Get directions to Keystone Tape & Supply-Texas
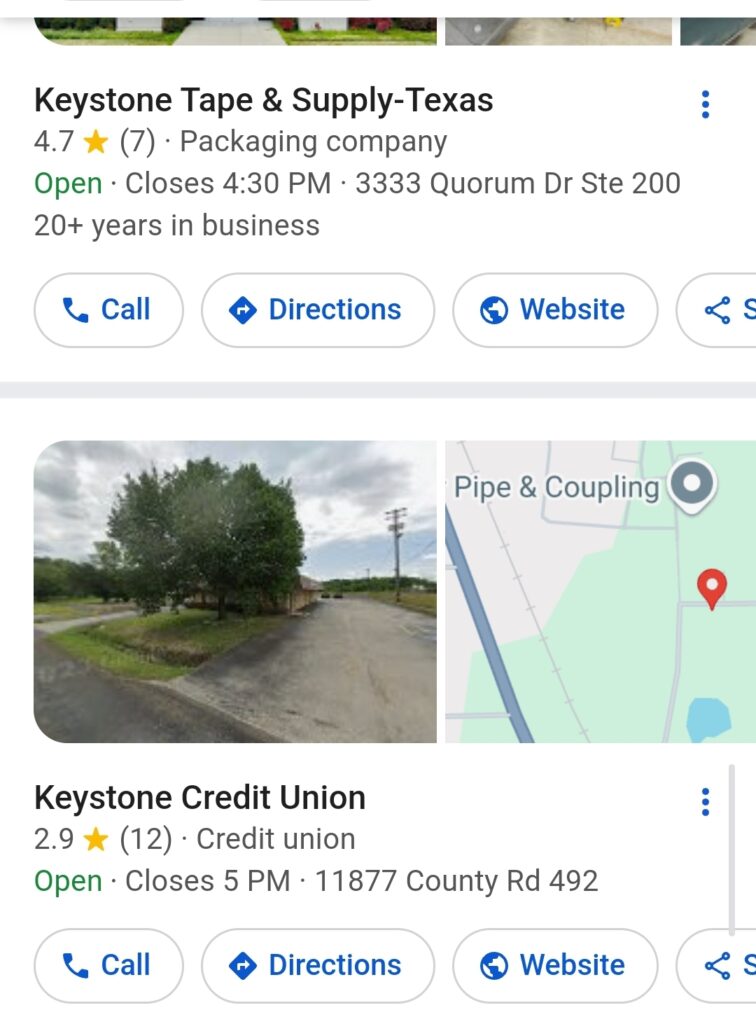Viewport: 756px width, 1024px height. coord(318,310)
